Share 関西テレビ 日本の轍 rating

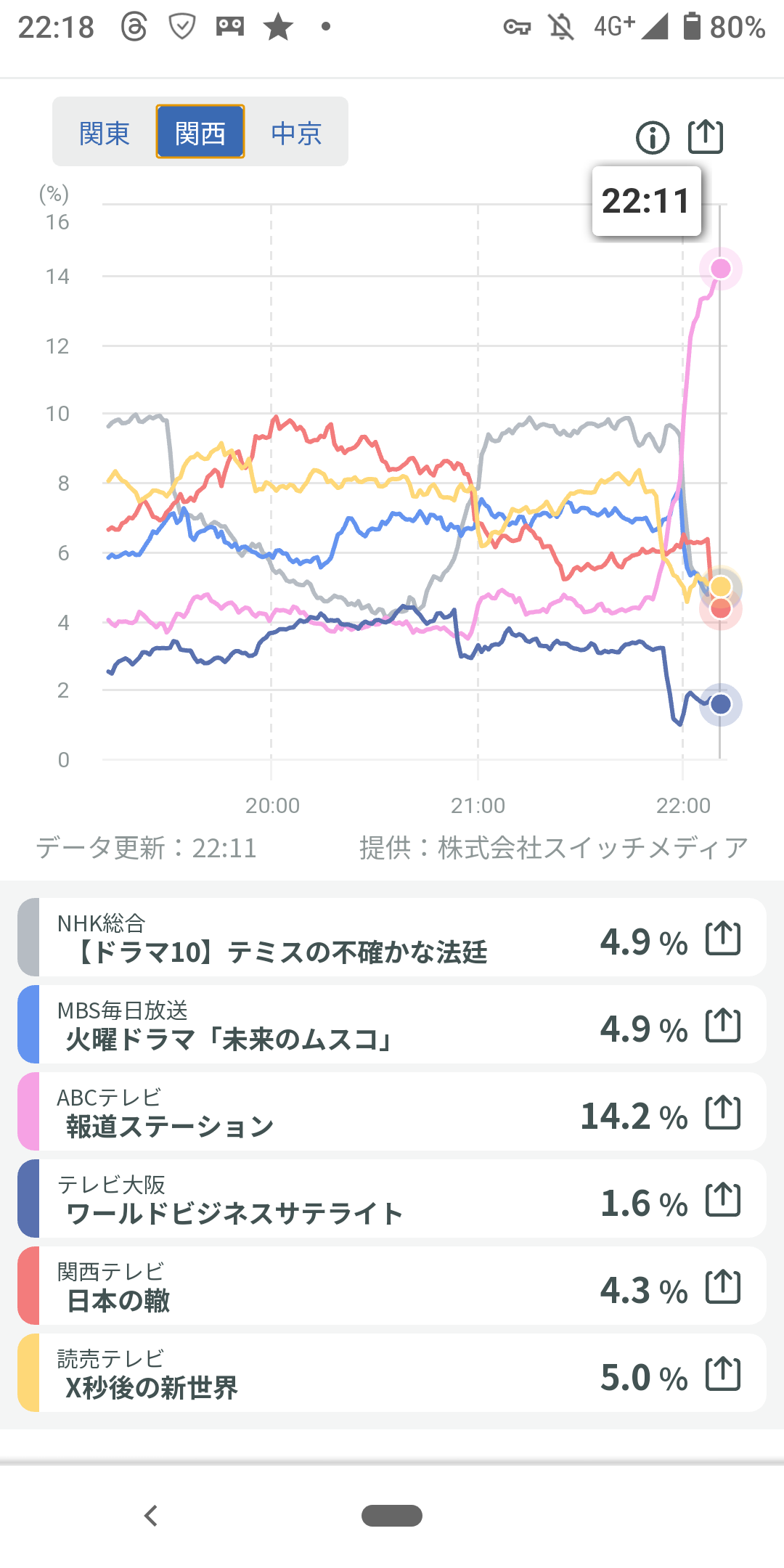(723, 1287)
